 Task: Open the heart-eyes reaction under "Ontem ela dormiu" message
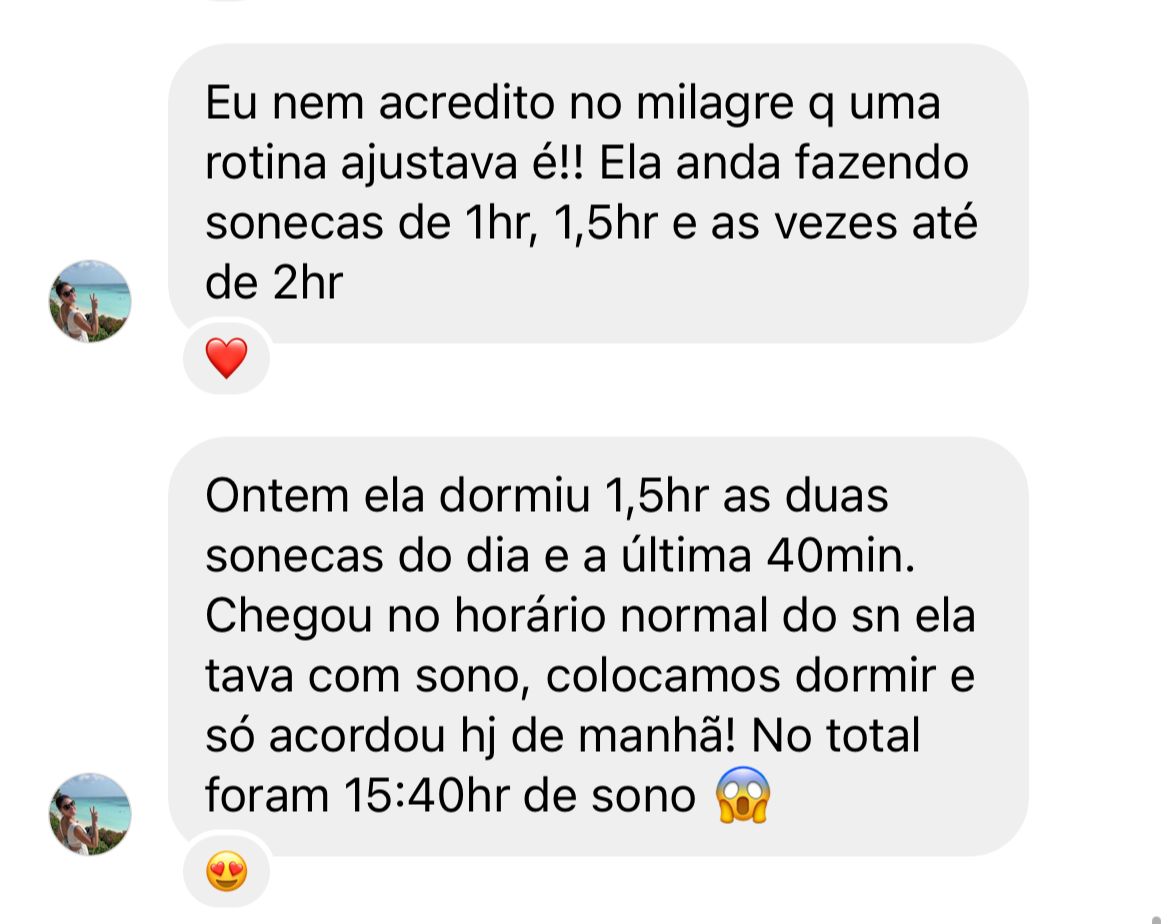[x=226, y=871]
